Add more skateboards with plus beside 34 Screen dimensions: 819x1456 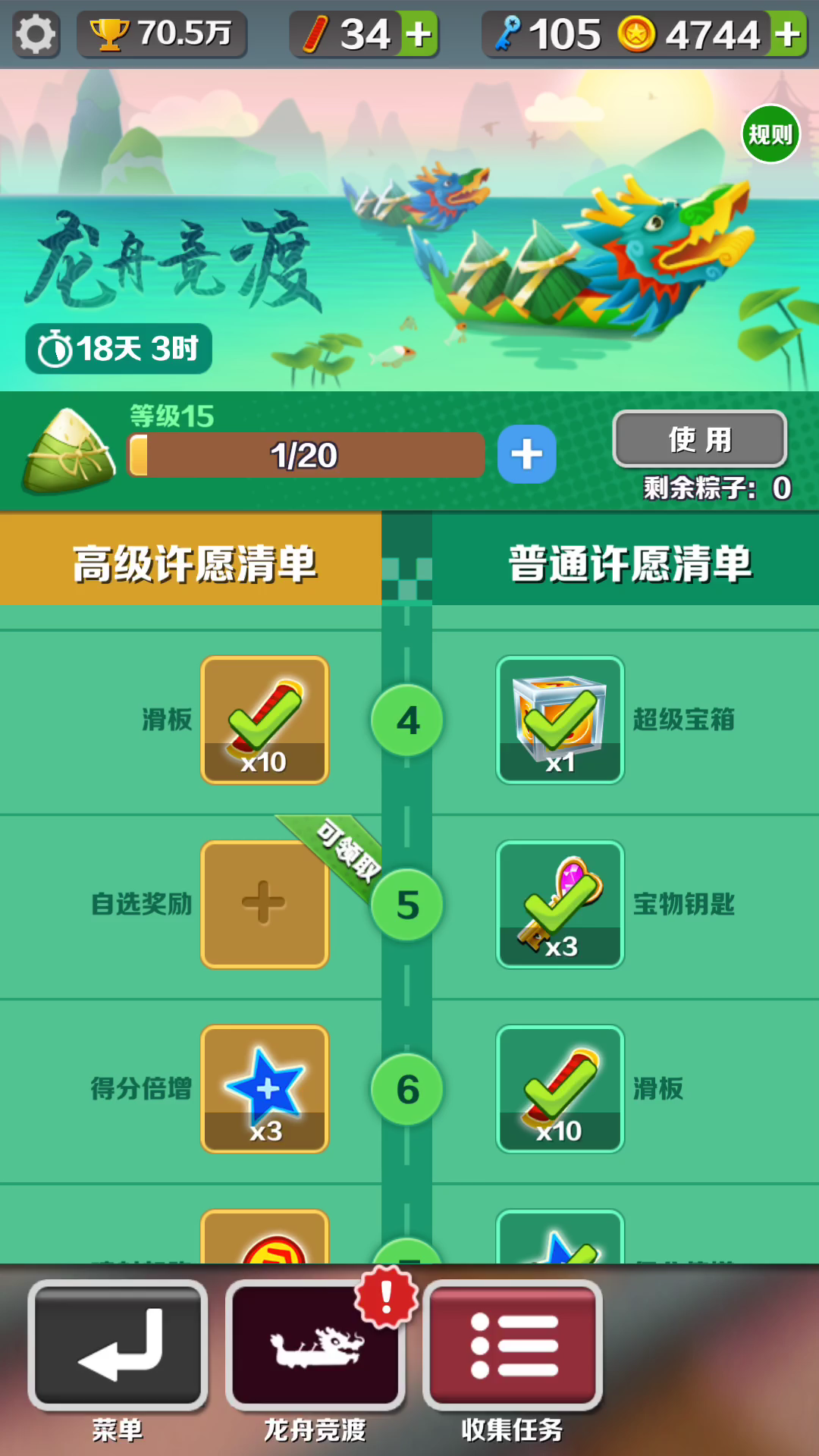[x=418, y=34]
